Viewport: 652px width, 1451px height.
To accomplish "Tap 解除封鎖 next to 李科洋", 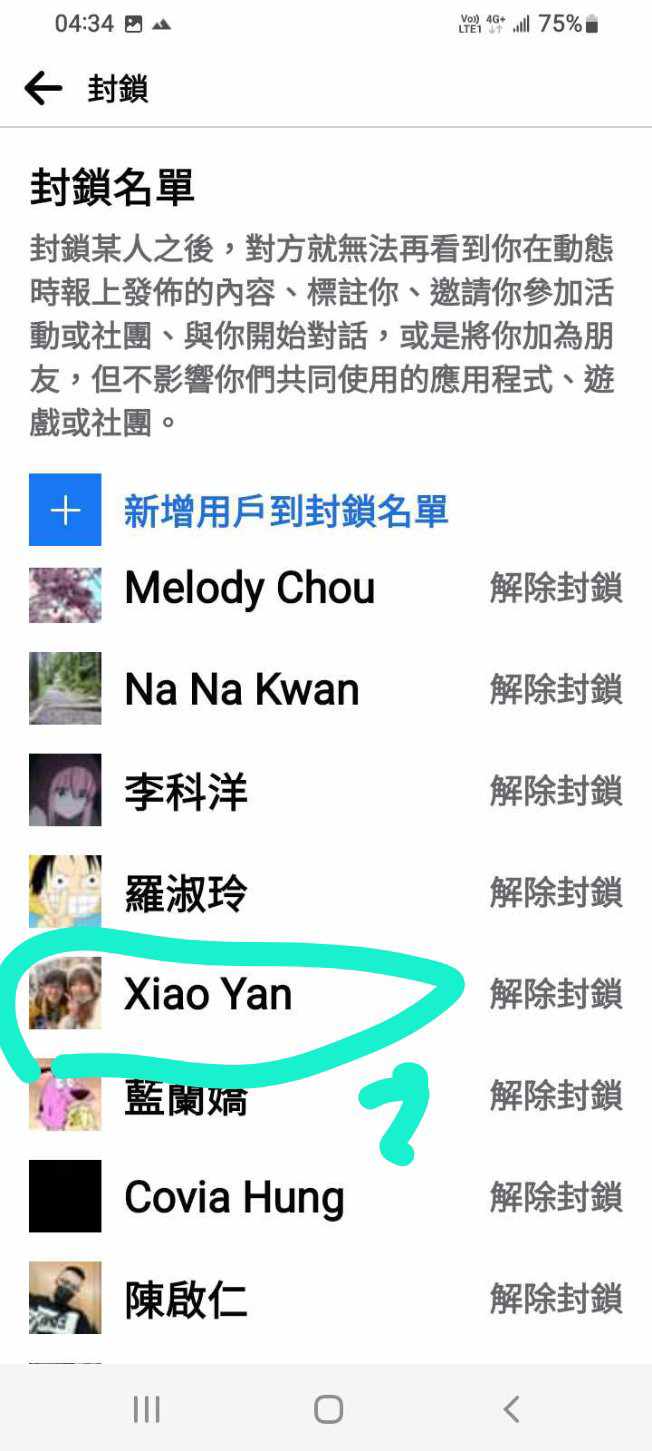I will point(556,791).
